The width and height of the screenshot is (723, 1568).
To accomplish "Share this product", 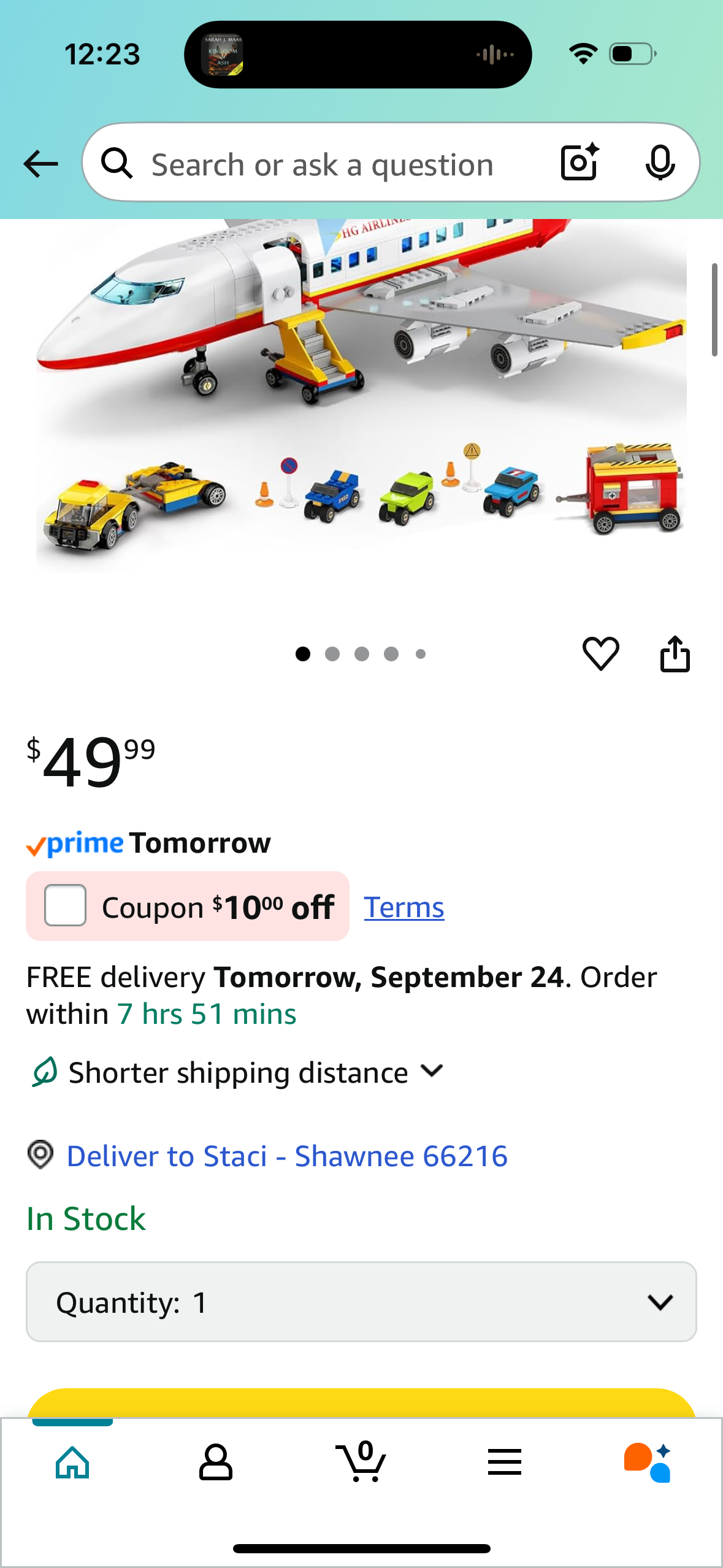I will point(675,654).
